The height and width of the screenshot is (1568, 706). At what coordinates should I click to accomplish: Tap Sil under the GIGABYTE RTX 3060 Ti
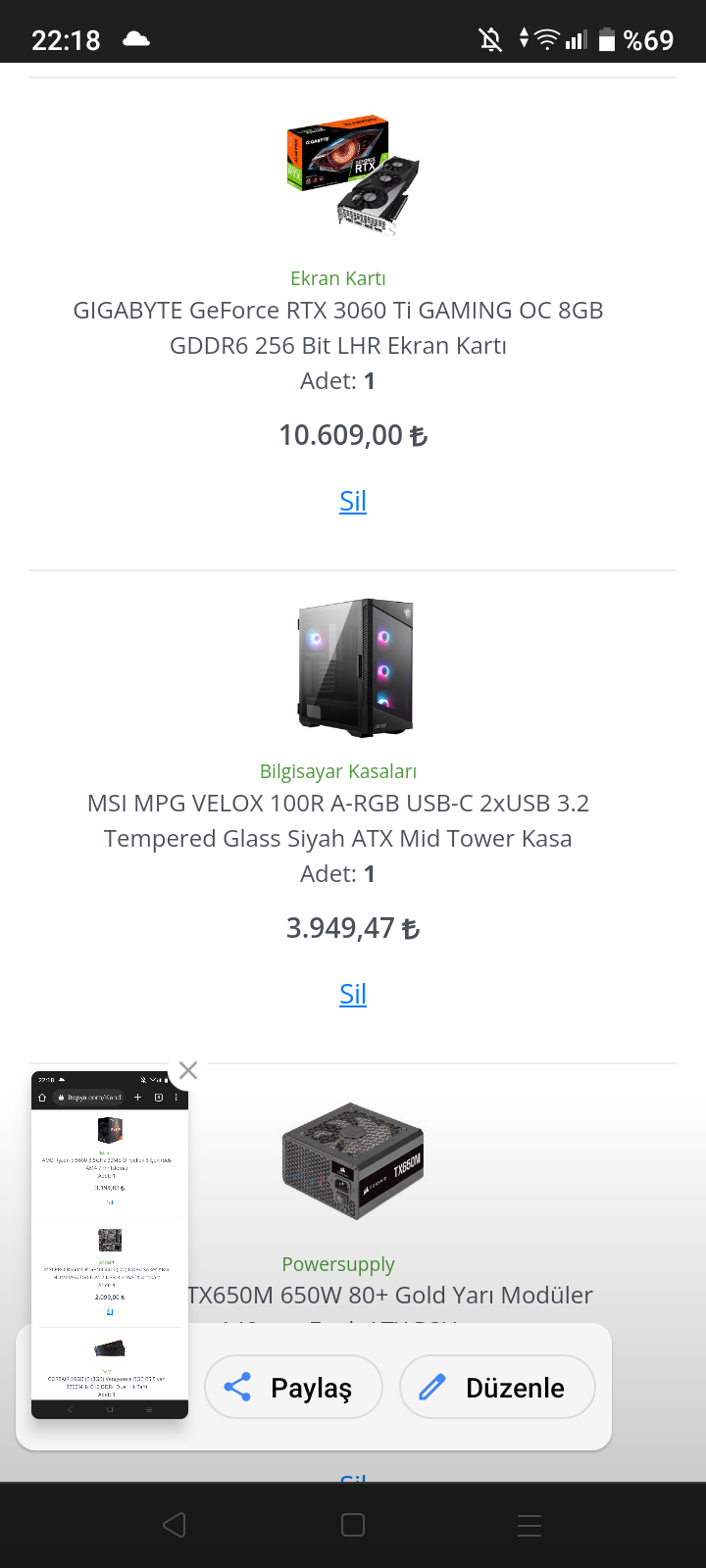[x=353, y=501]
